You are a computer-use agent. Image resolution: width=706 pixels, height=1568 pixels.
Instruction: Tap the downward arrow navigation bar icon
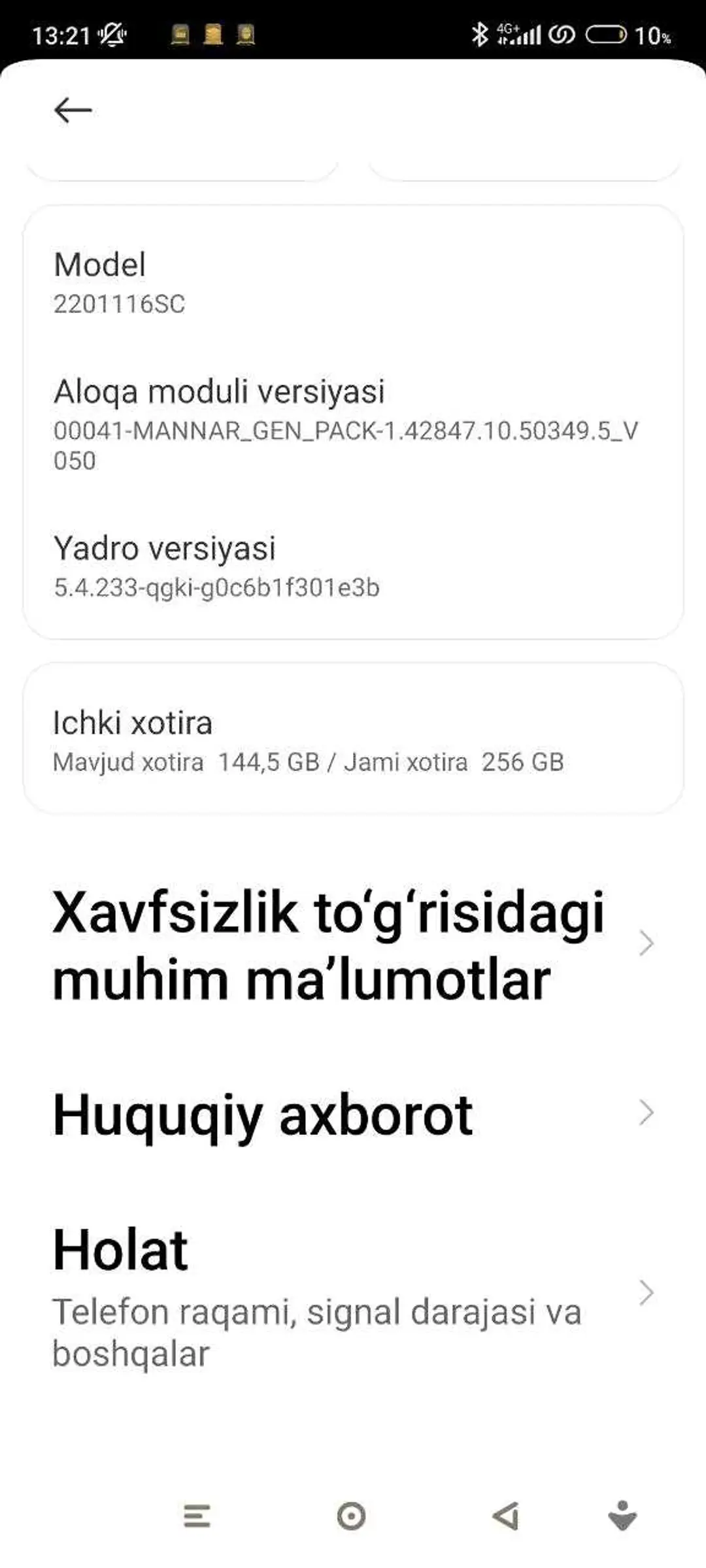coord(622,1516)
